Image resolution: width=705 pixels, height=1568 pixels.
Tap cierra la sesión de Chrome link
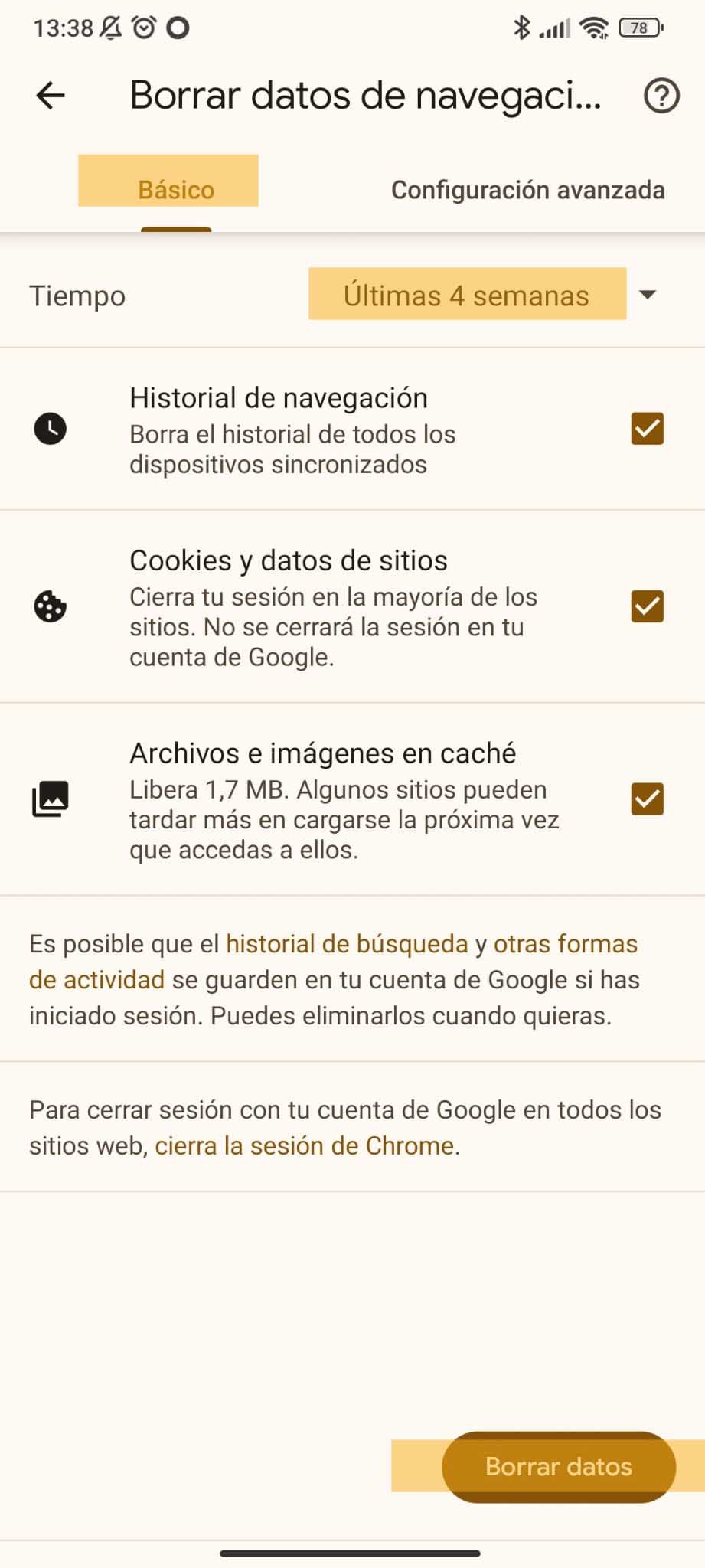[x=305, y=1145]
